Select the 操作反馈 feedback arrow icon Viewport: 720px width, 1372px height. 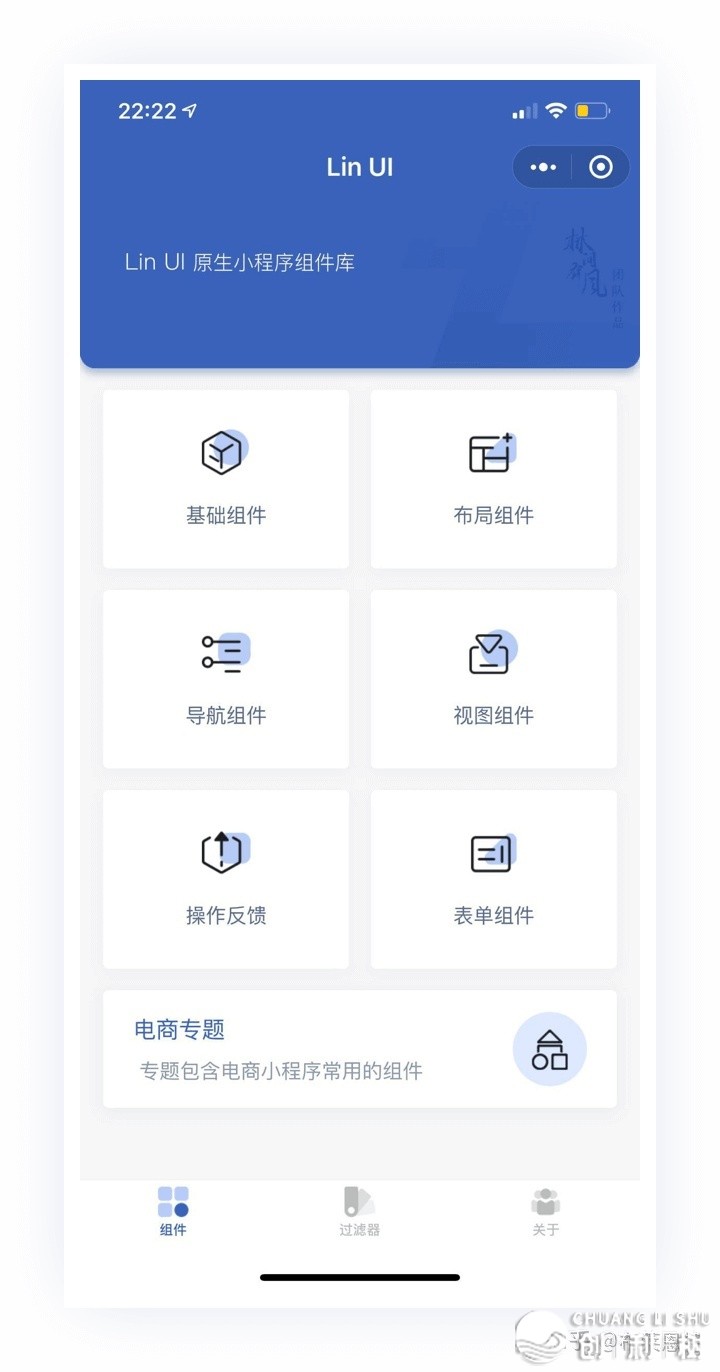225,851
